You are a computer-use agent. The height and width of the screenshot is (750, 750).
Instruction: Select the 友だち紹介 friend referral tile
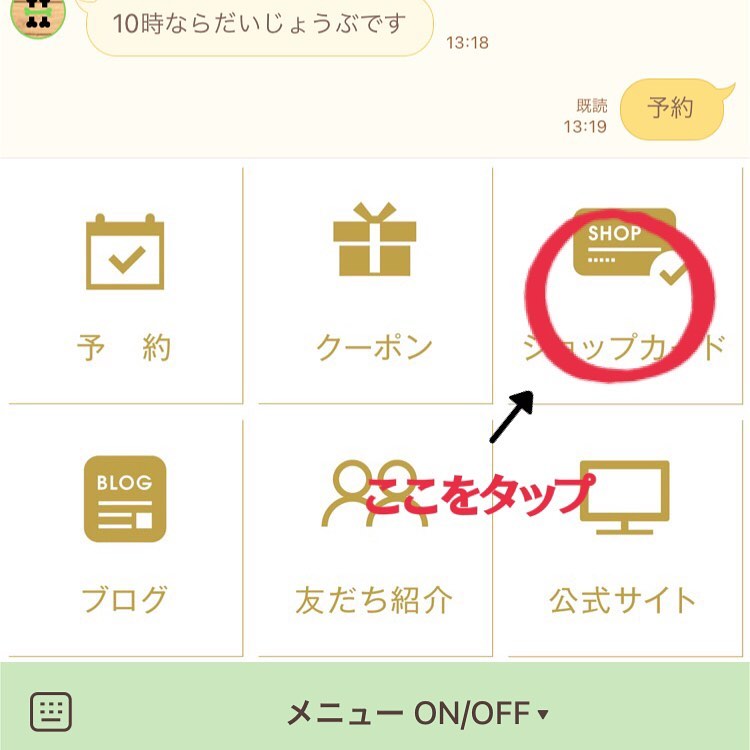[374, 535]
